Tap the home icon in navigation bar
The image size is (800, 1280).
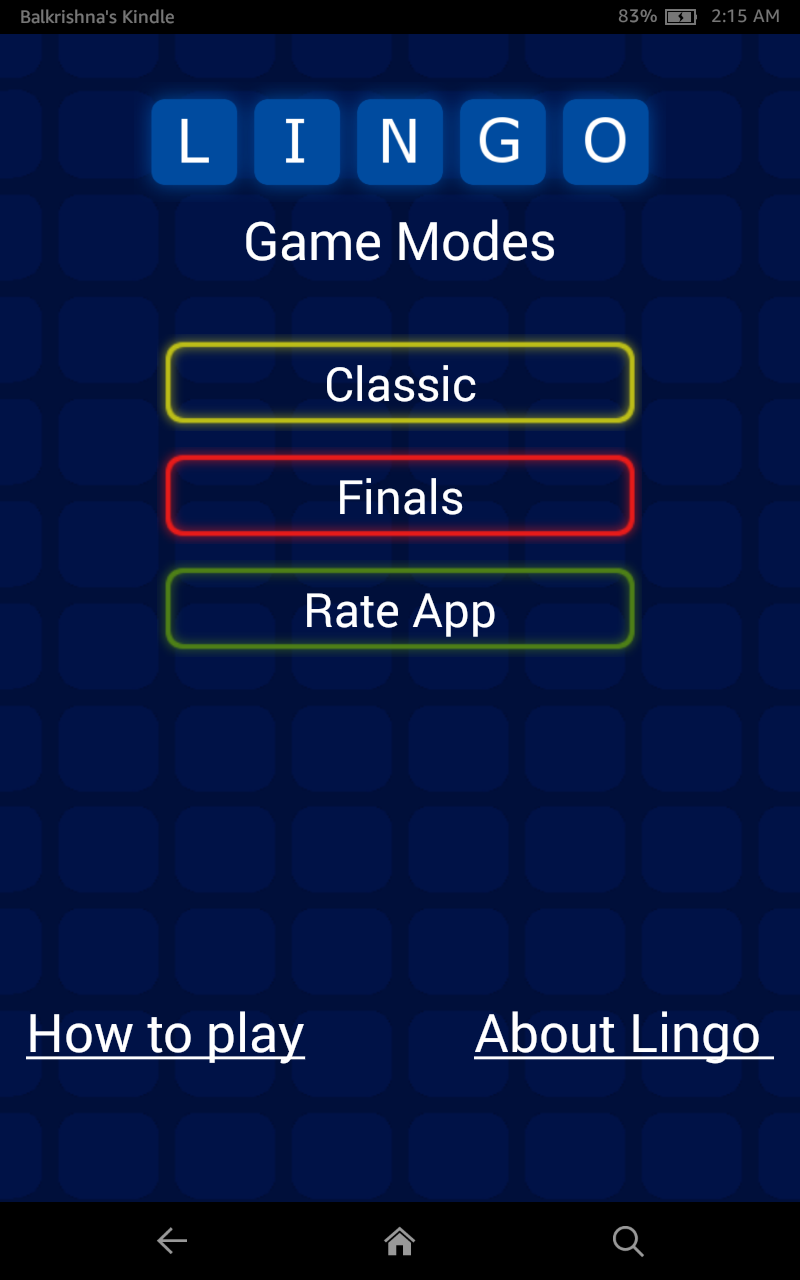tap(400, 1240)
